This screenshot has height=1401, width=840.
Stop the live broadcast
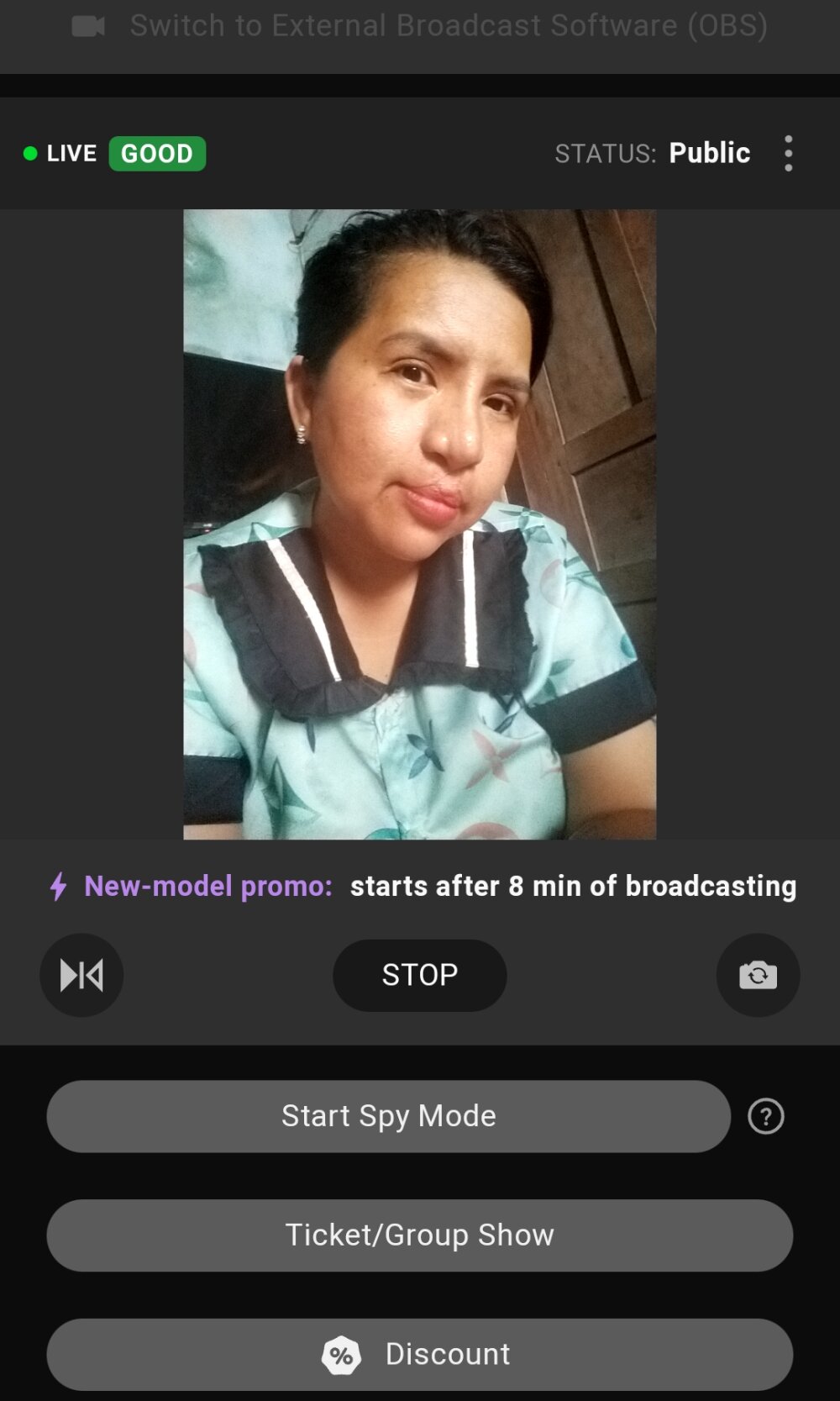click(x=419, y=975)
